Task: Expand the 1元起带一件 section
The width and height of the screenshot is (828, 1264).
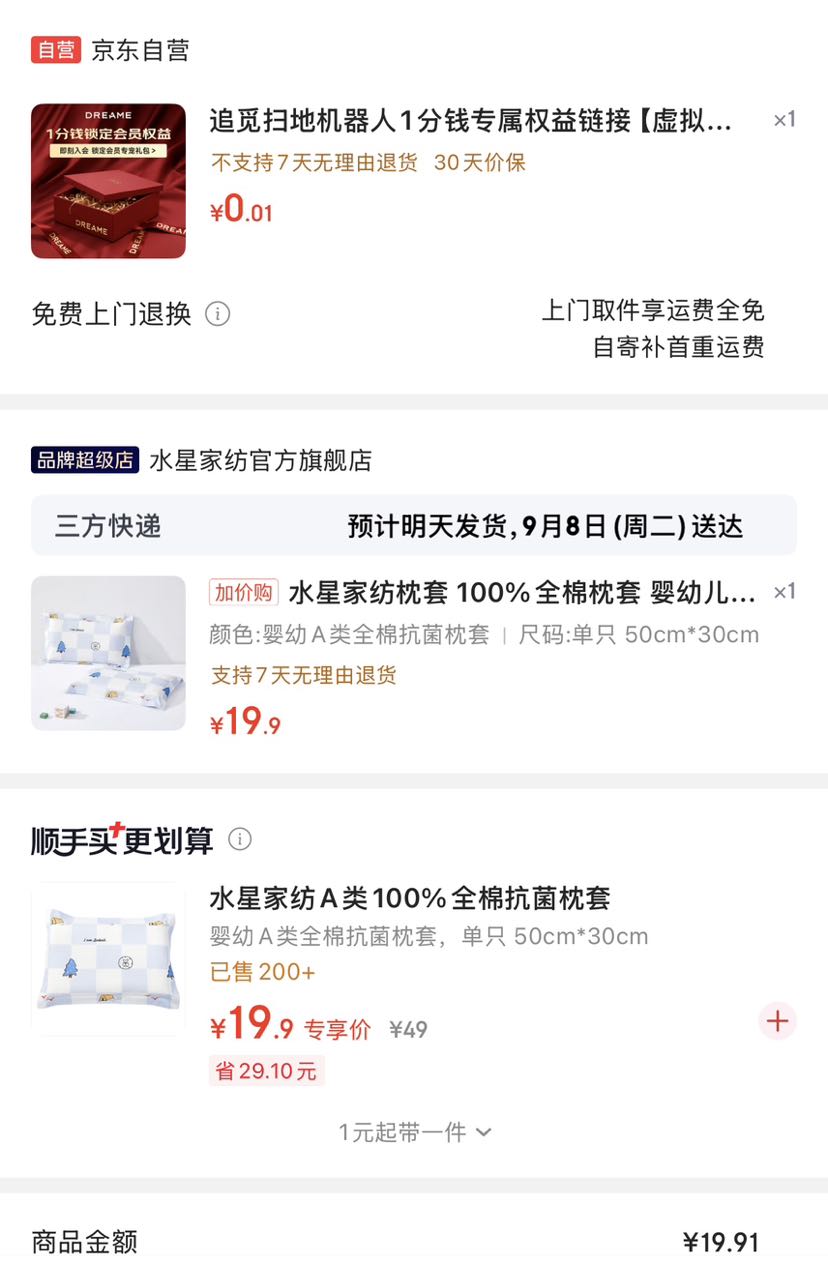Action: click(414, 1132)
